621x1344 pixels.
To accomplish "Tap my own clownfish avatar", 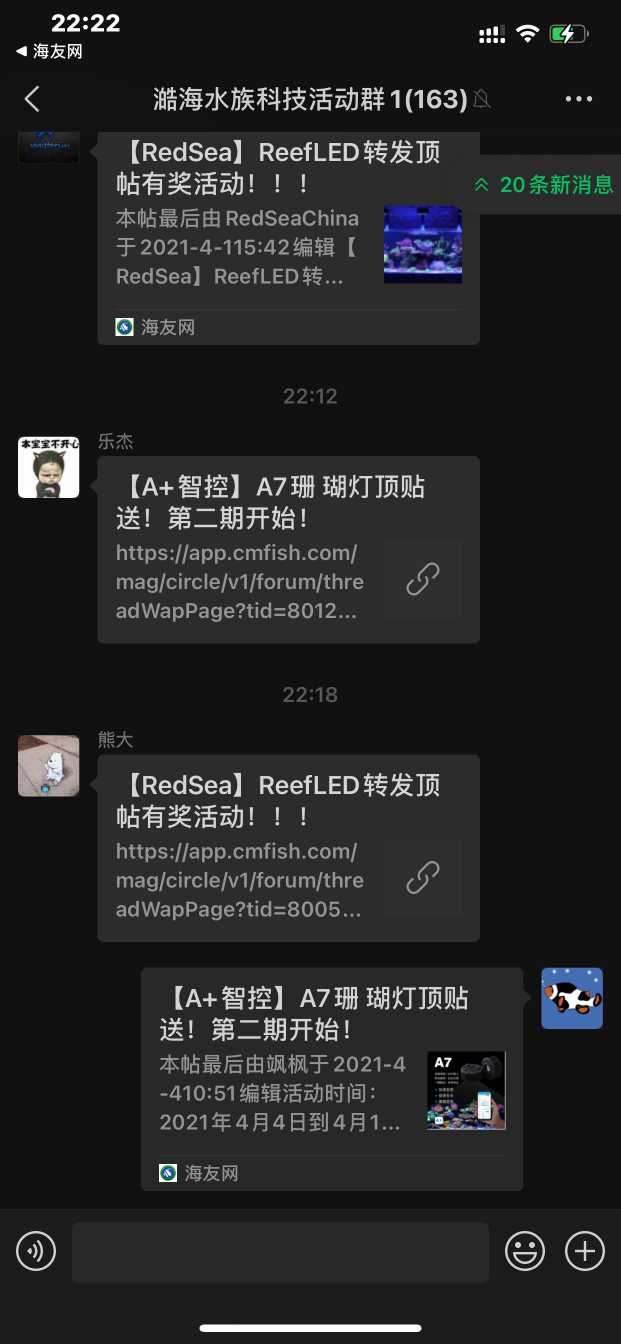I will tap(572, 998).
